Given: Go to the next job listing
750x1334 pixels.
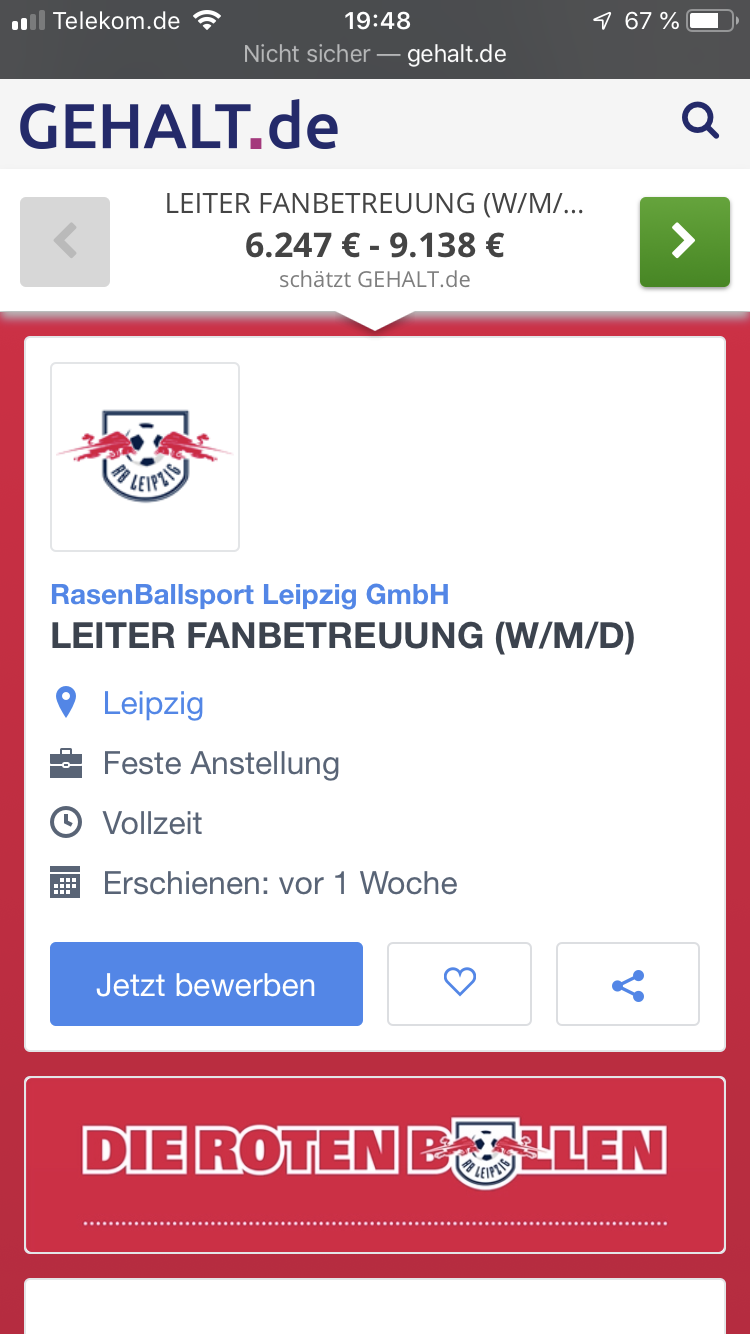Looking at the screenshot, I should coord(684,242).
